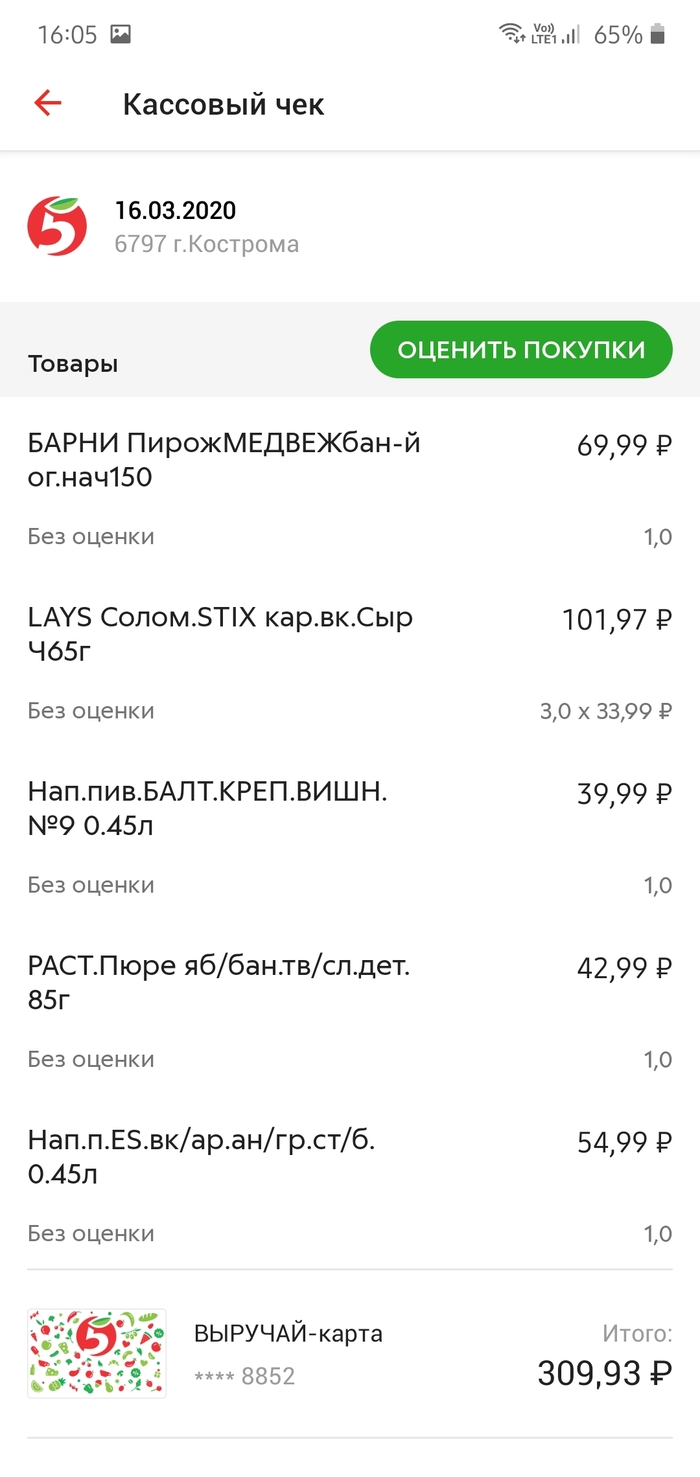Choose the РАСТ.Пюре яб/бан. 85г item
This screenshot has width=700, height=1477.
tap(219, 983)
